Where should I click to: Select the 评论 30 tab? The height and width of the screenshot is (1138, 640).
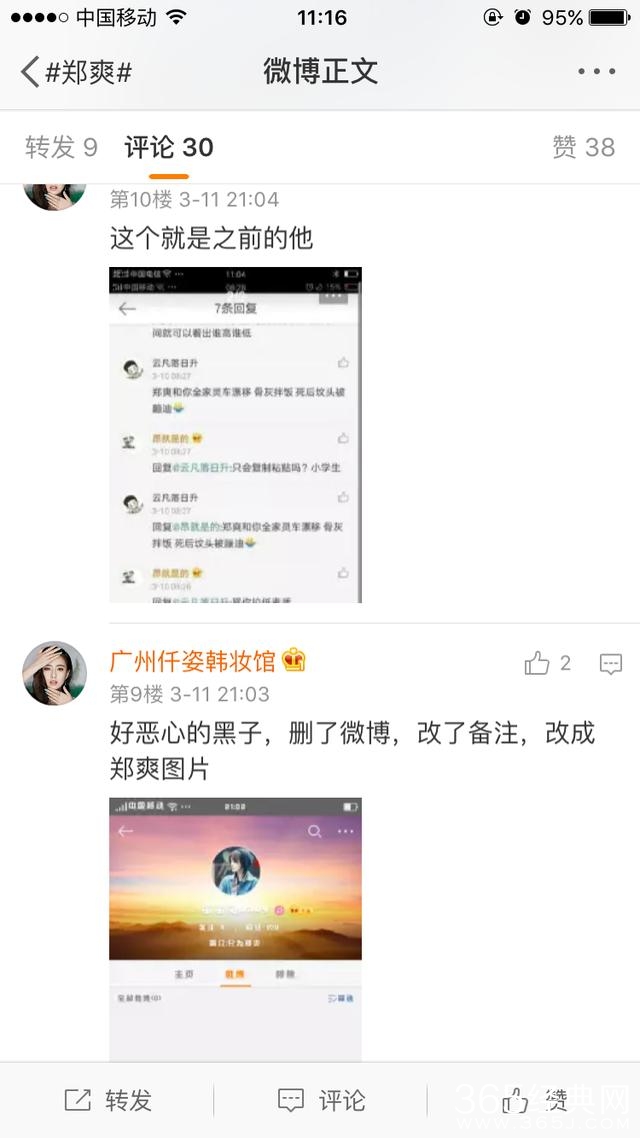coord(169,148)
